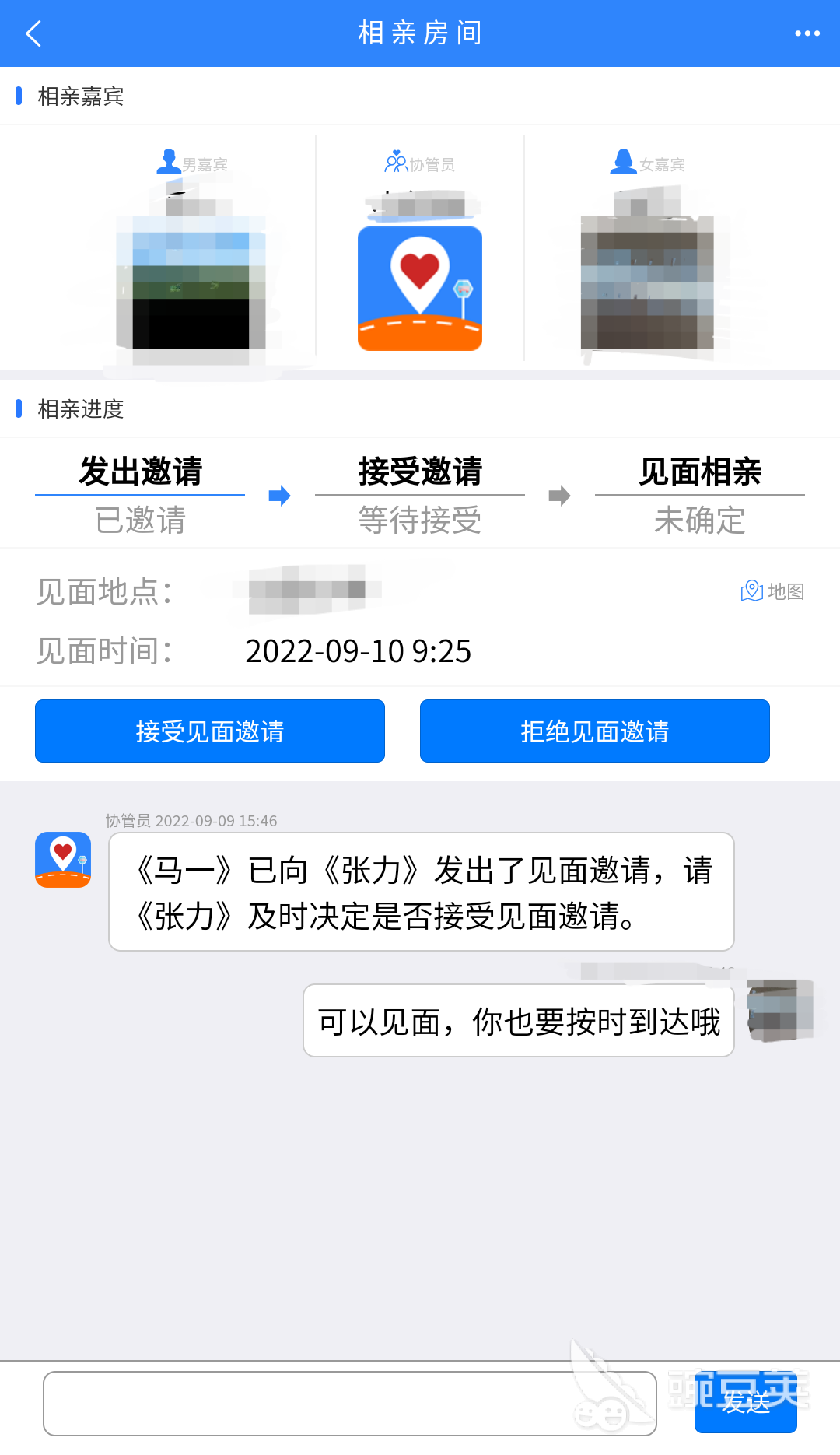Tap the 男嘉宾 person icon

click(x=167, y=161)
